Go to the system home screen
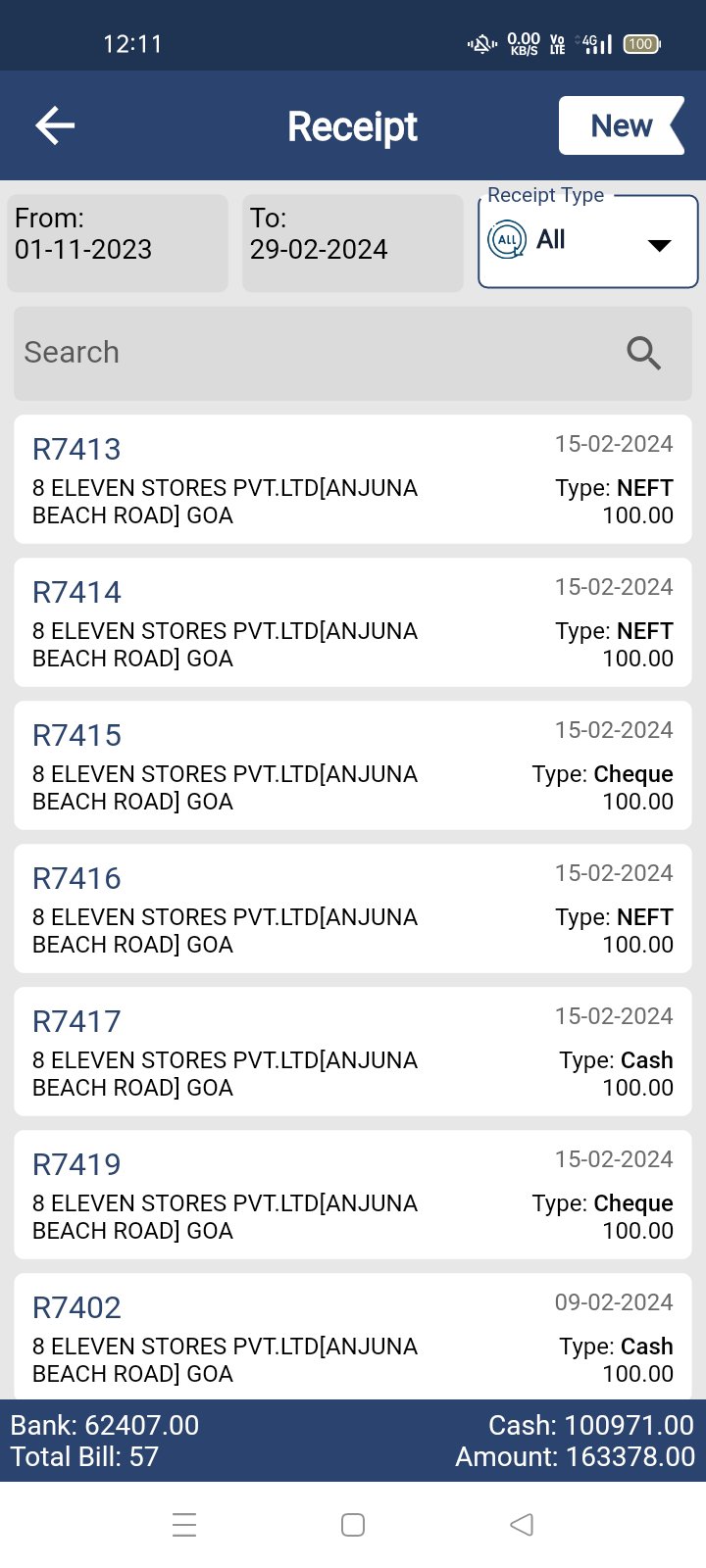 pos(353,1525)
